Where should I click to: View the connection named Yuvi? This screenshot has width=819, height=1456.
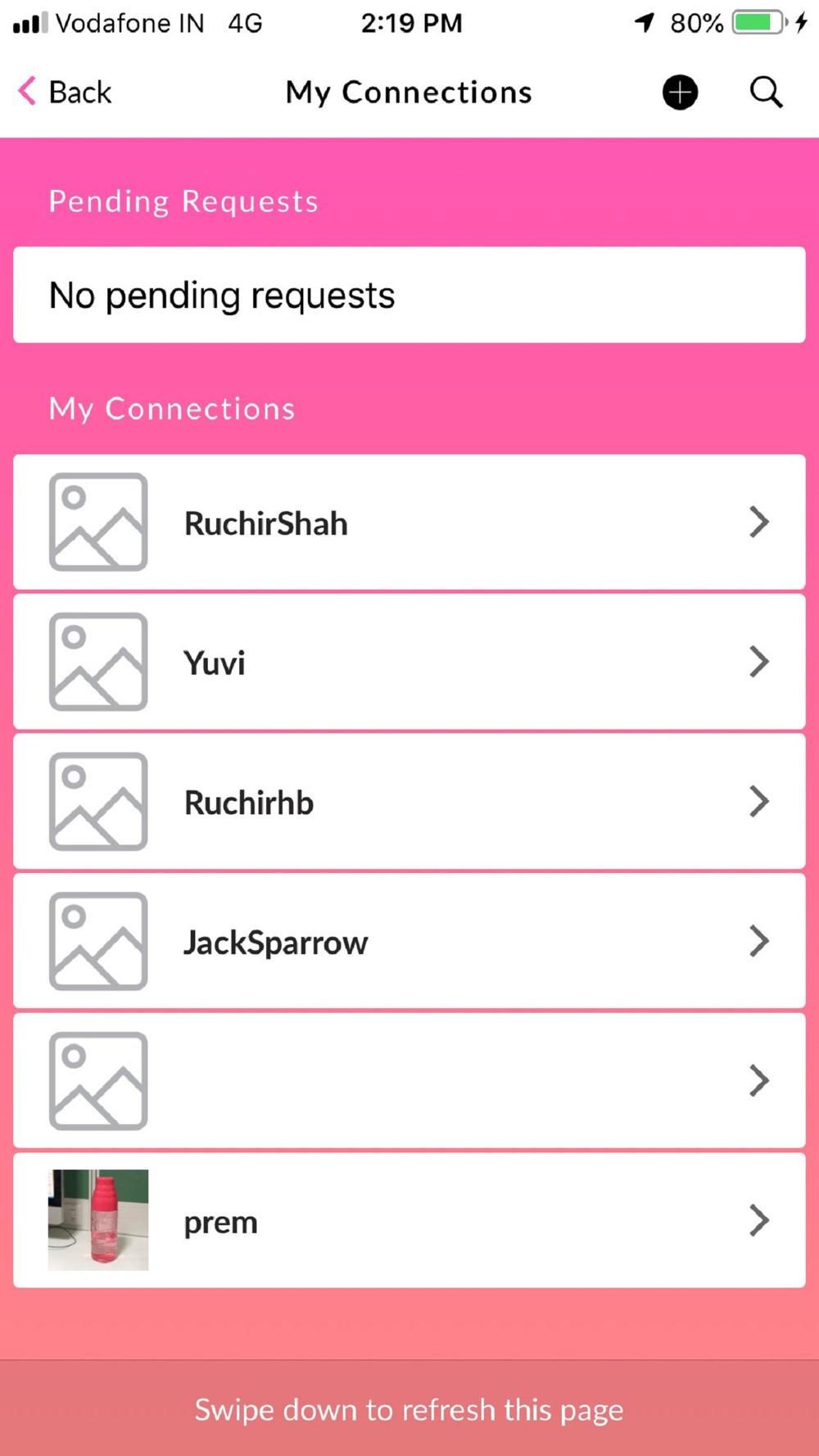tap(409, 662)
